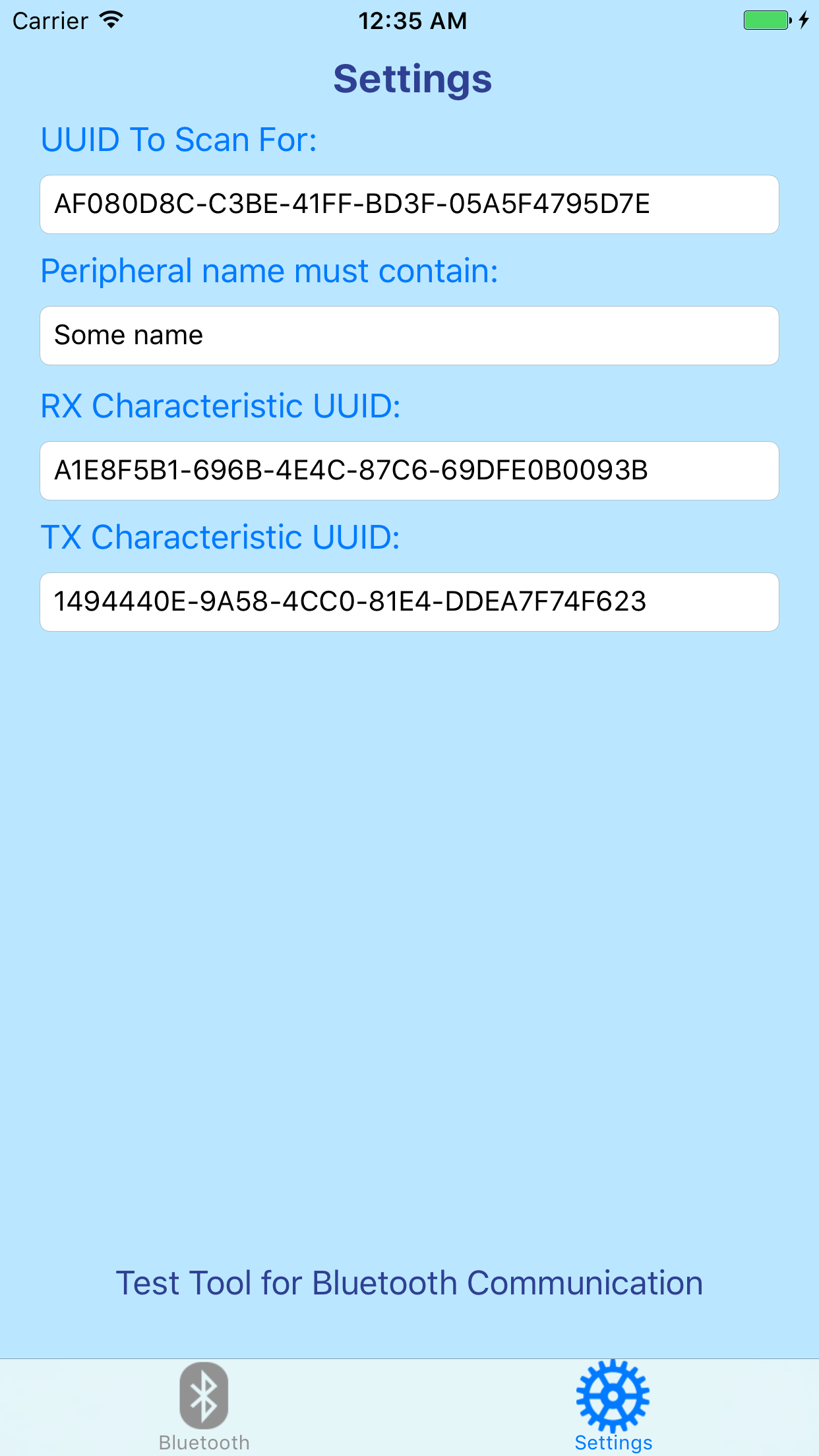This screenshot has width=819, height=1456.
Task: Tap Test Tool for Bluetooth Communication text
Action: (x=409, y=1282)
